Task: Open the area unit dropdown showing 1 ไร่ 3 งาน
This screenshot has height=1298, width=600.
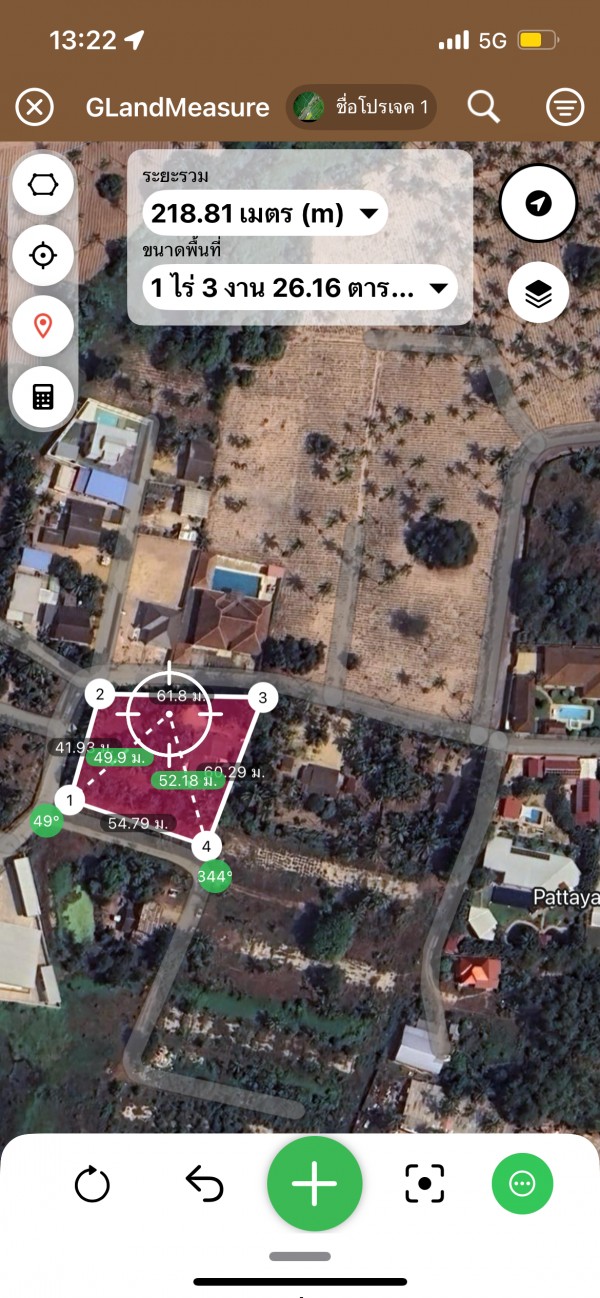Action: point(298,289)
